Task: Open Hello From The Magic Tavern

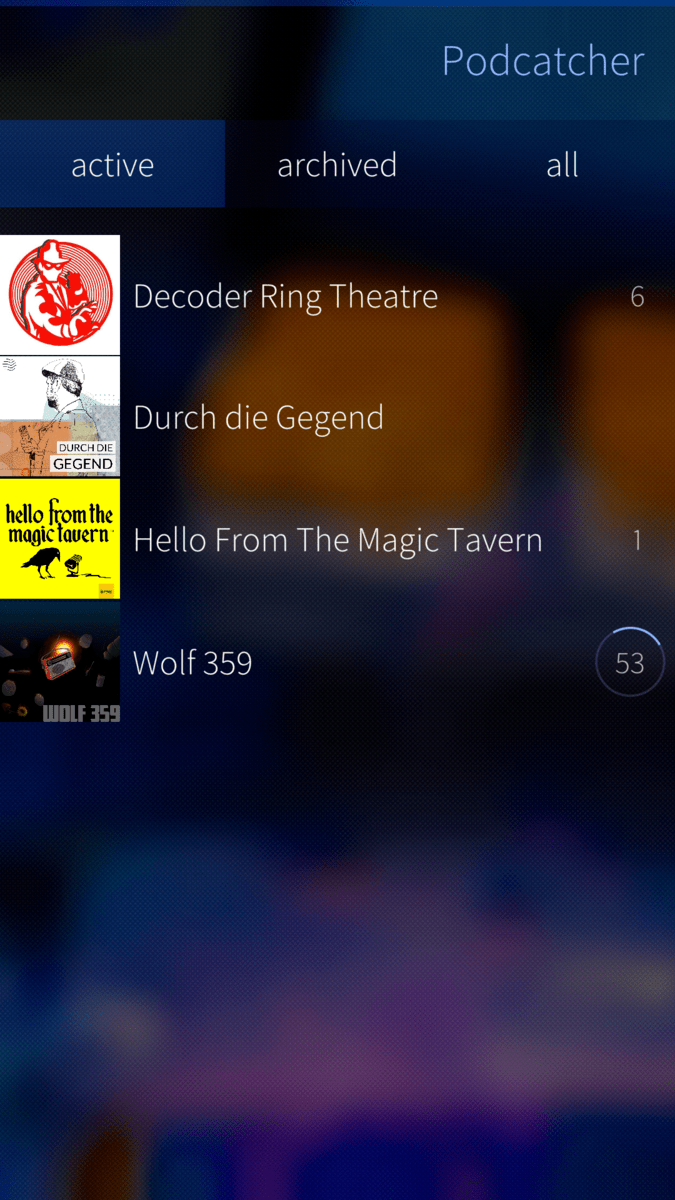Action: pos(337,541)
